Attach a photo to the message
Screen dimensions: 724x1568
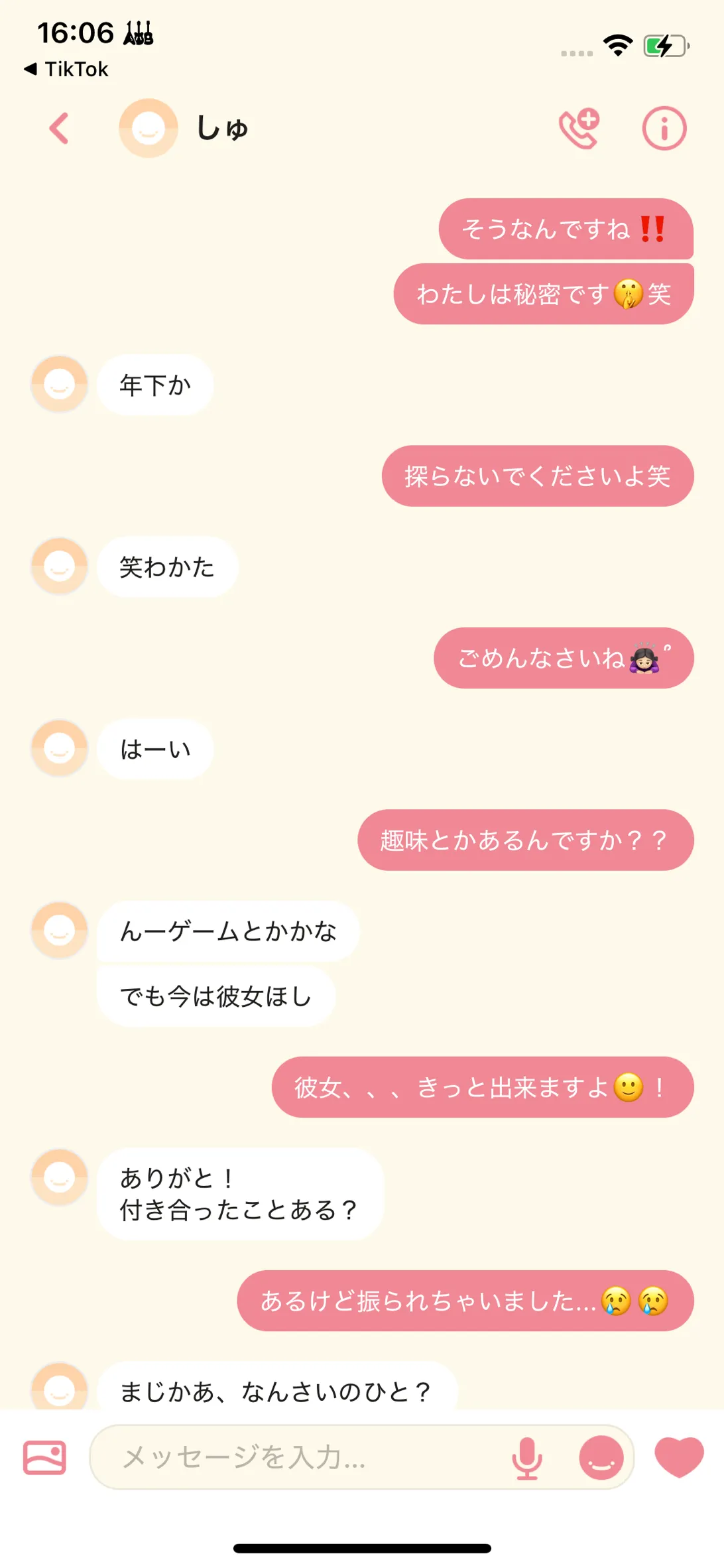click(x=44, y=1457)
